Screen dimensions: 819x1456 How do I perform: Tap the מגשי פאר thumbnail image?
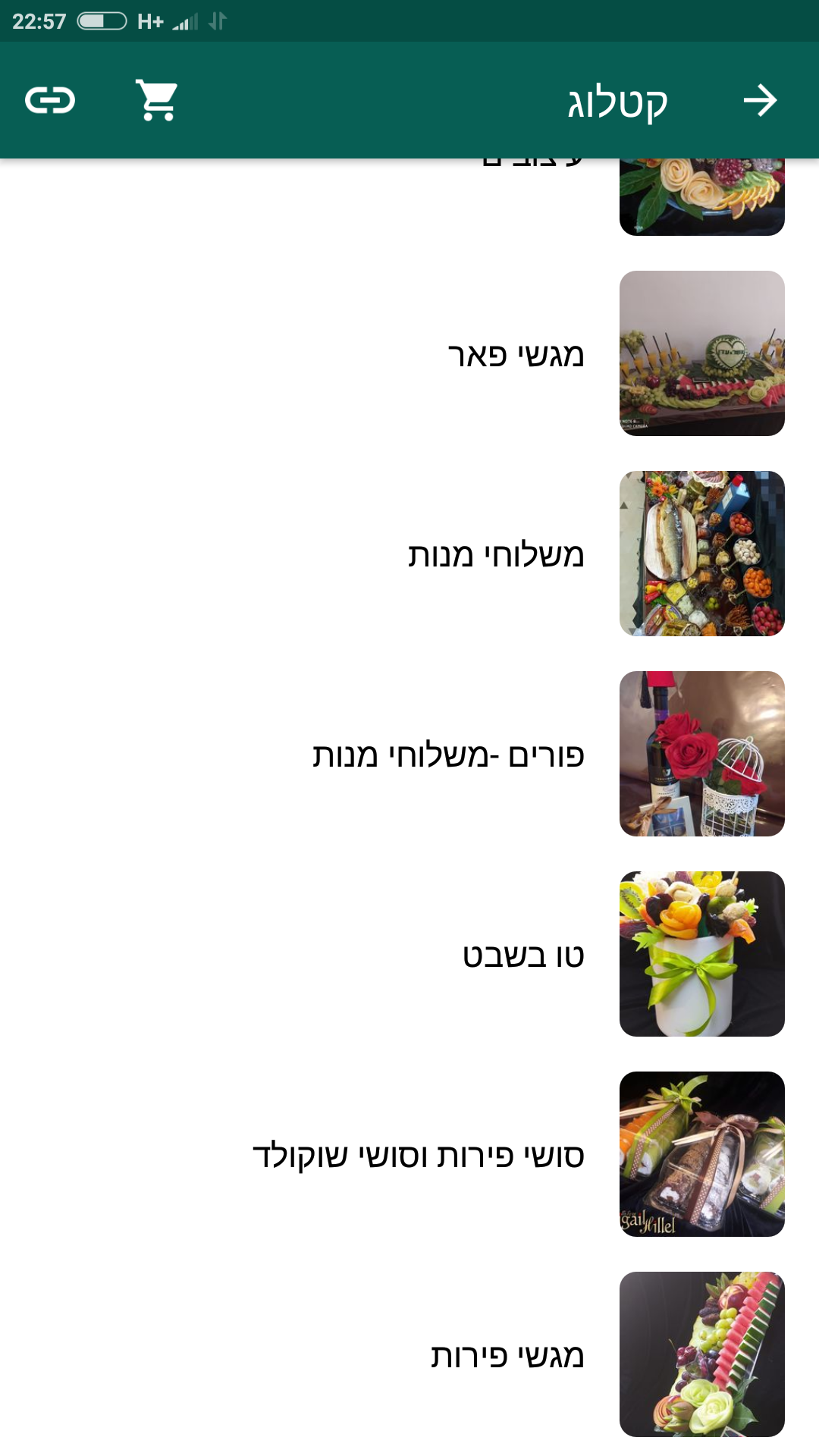[701, 354]
